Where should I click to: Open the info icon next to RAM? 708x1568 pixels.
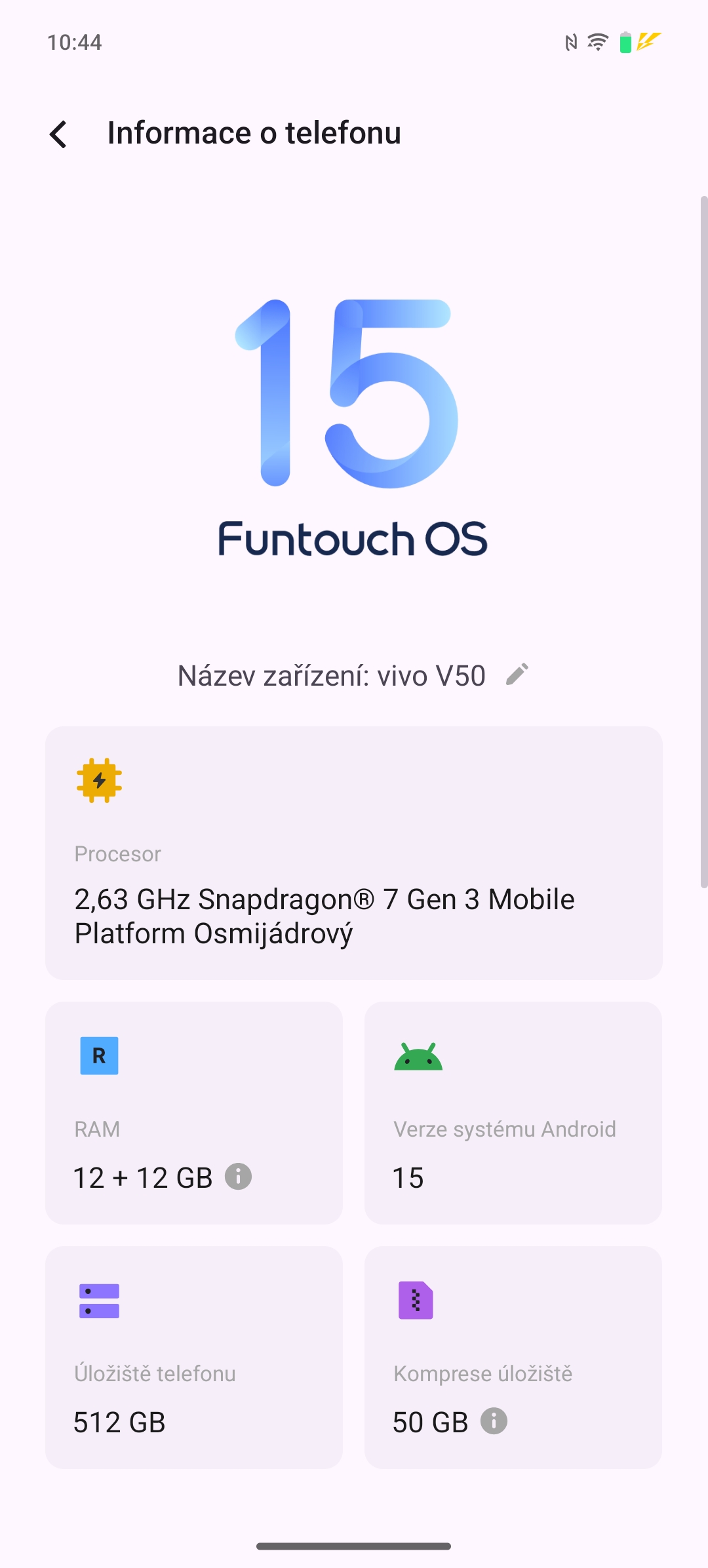point(238,1177)
